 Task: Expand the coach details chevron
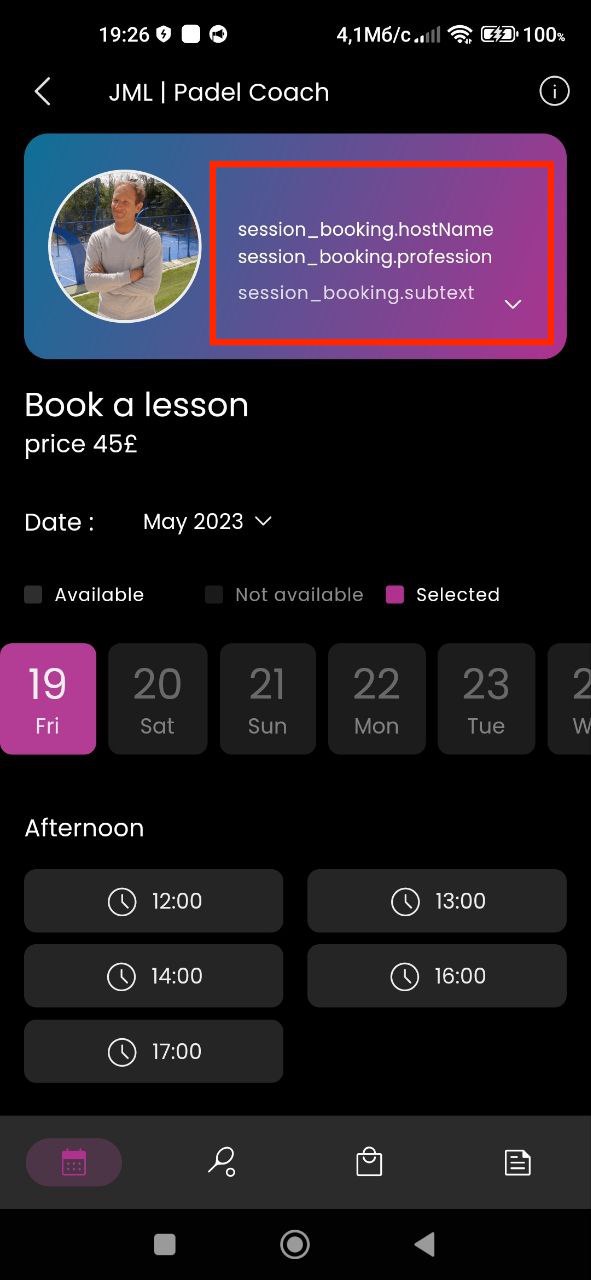(513, 304)
